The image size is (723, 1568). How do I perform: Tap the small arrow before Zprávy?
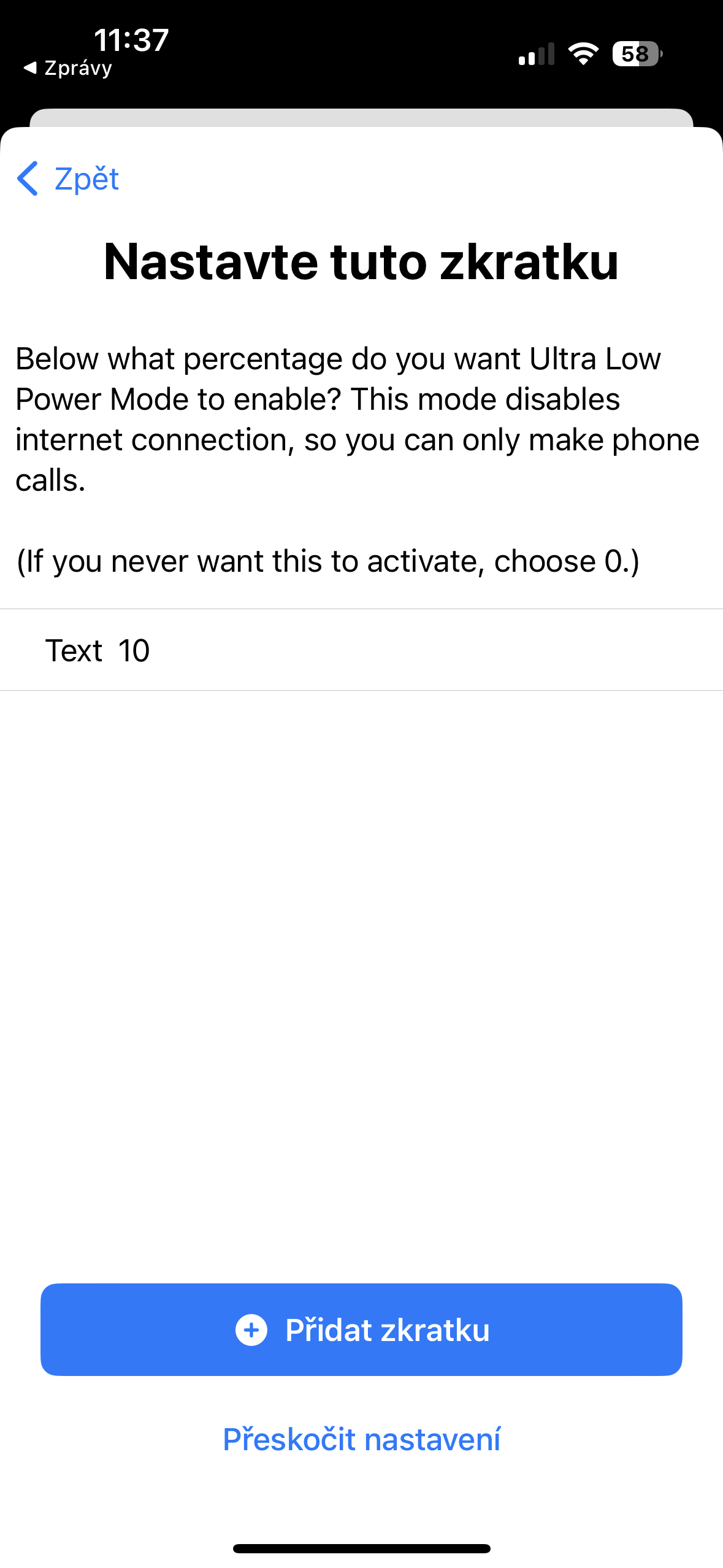click(29, 67)
